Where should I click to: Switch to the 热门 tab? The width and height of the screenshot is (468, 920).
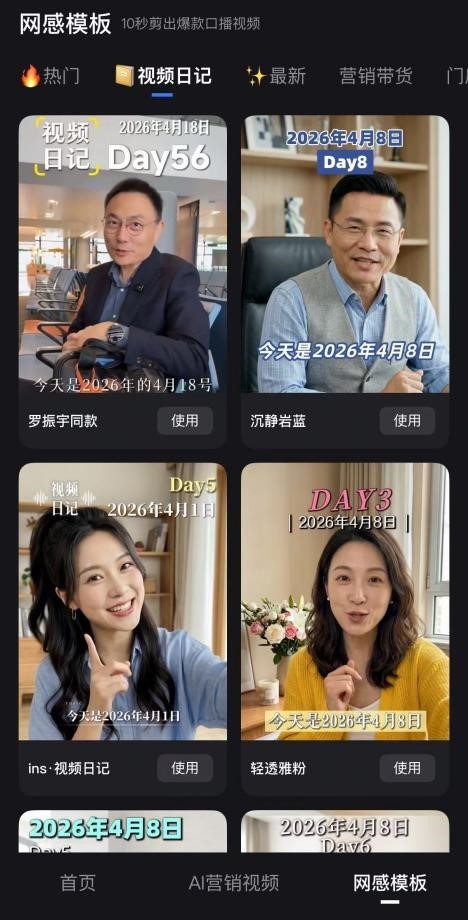point(50,76)
